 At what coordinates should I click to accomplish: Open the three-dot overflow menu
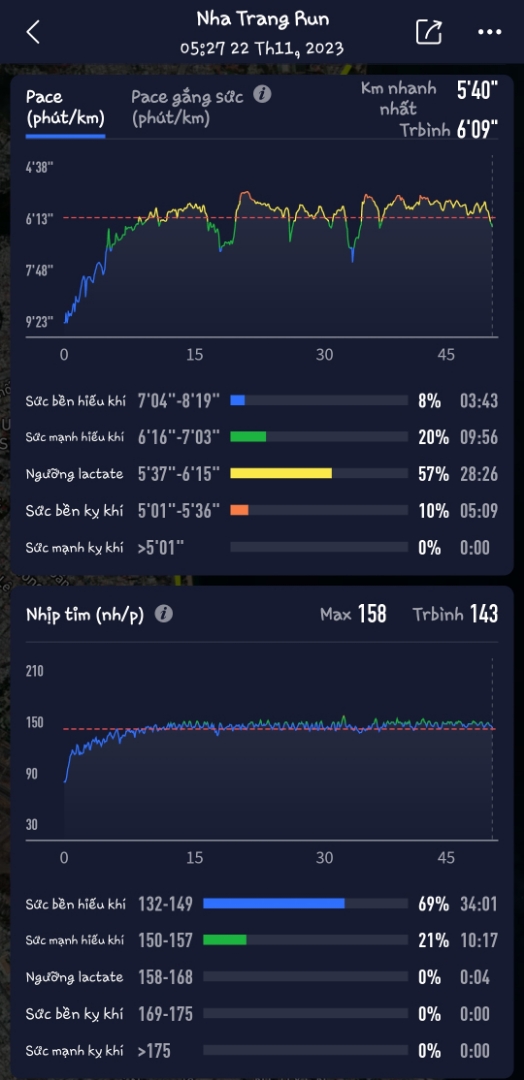490,32
